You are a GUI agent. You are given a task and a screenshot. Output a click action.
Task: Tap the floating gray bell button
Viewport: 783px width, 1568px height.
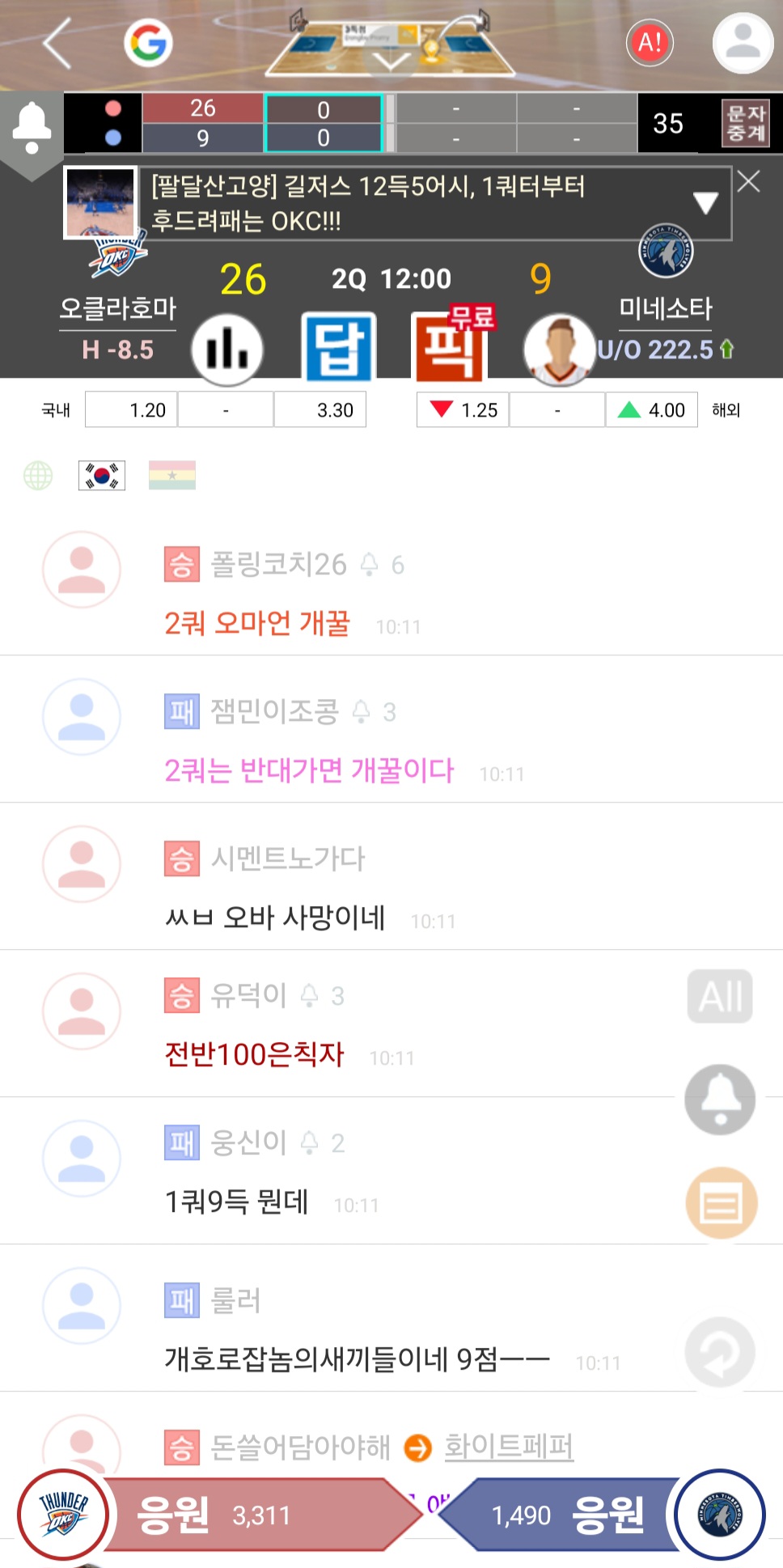tap(720, 1100)
